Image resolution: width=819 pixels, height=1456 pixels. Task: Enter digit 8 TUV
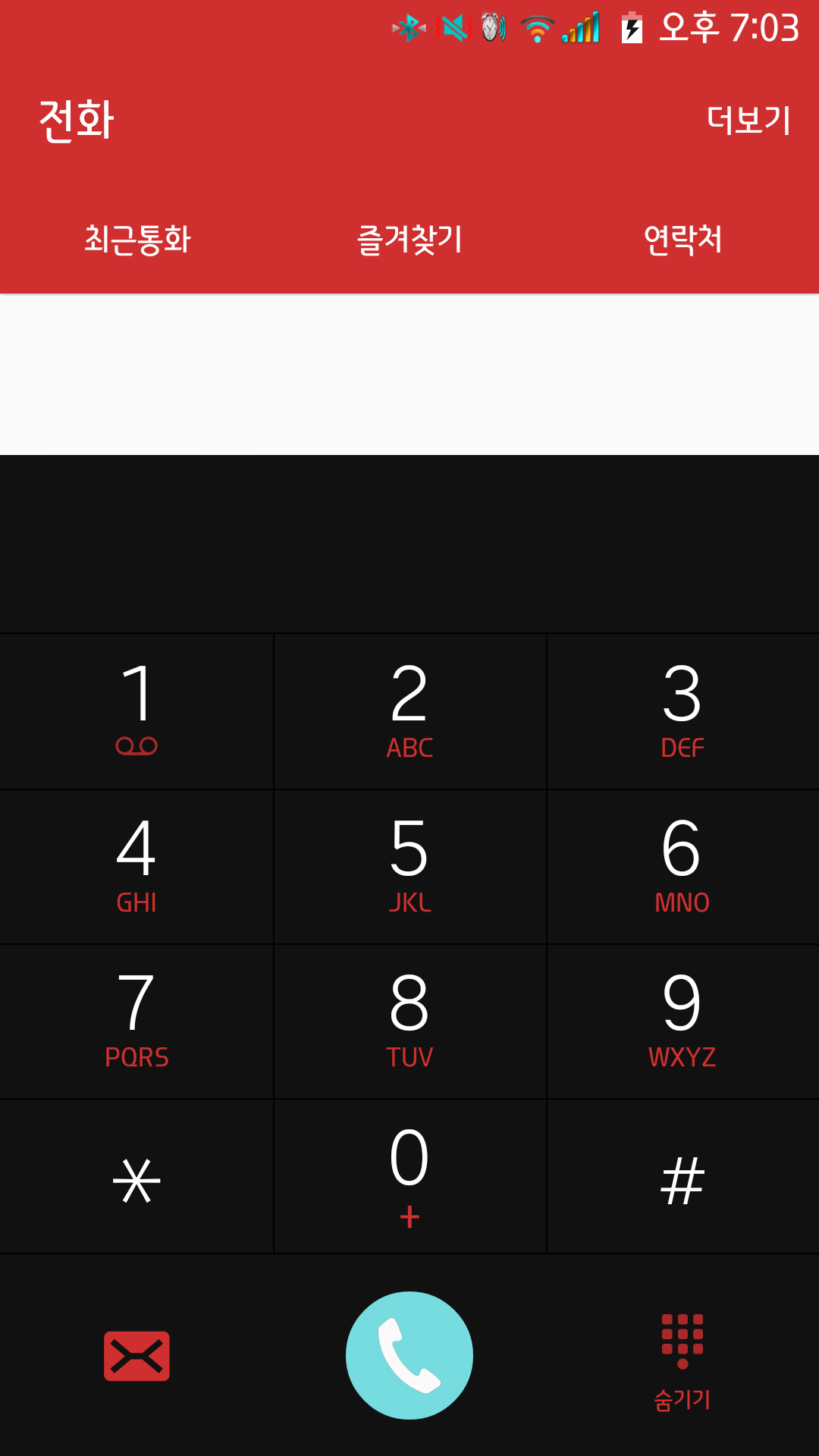coord(409,1021)
